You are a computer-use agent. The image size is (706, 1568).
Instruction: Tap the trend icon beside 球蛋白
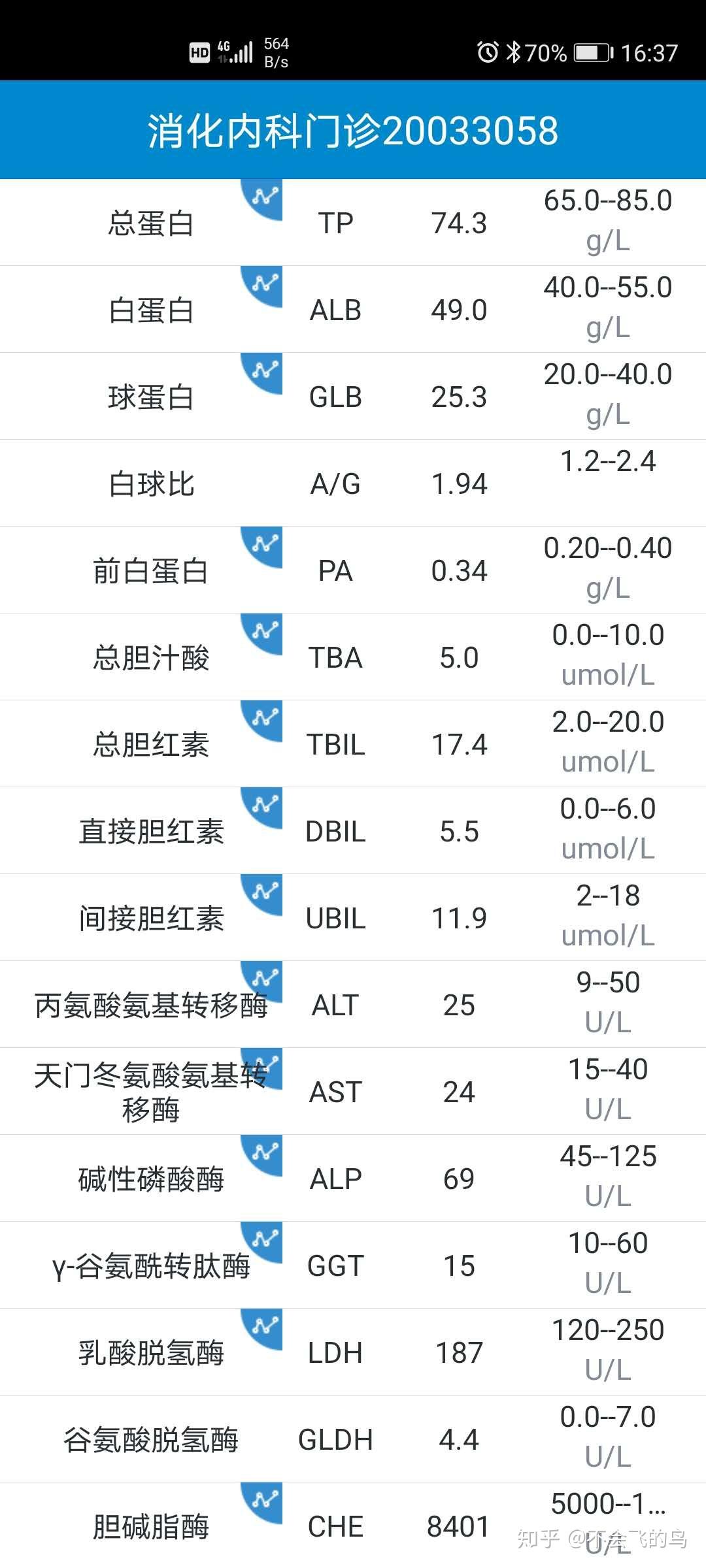(x=265, y=370)
